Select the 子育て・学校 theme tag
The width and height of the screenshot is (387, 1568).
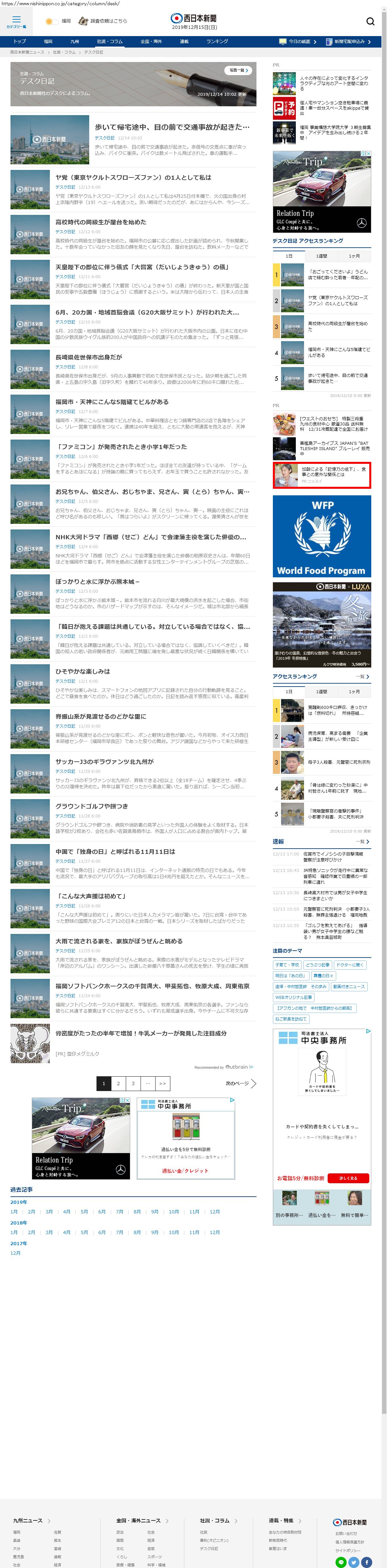click(287, 965)
